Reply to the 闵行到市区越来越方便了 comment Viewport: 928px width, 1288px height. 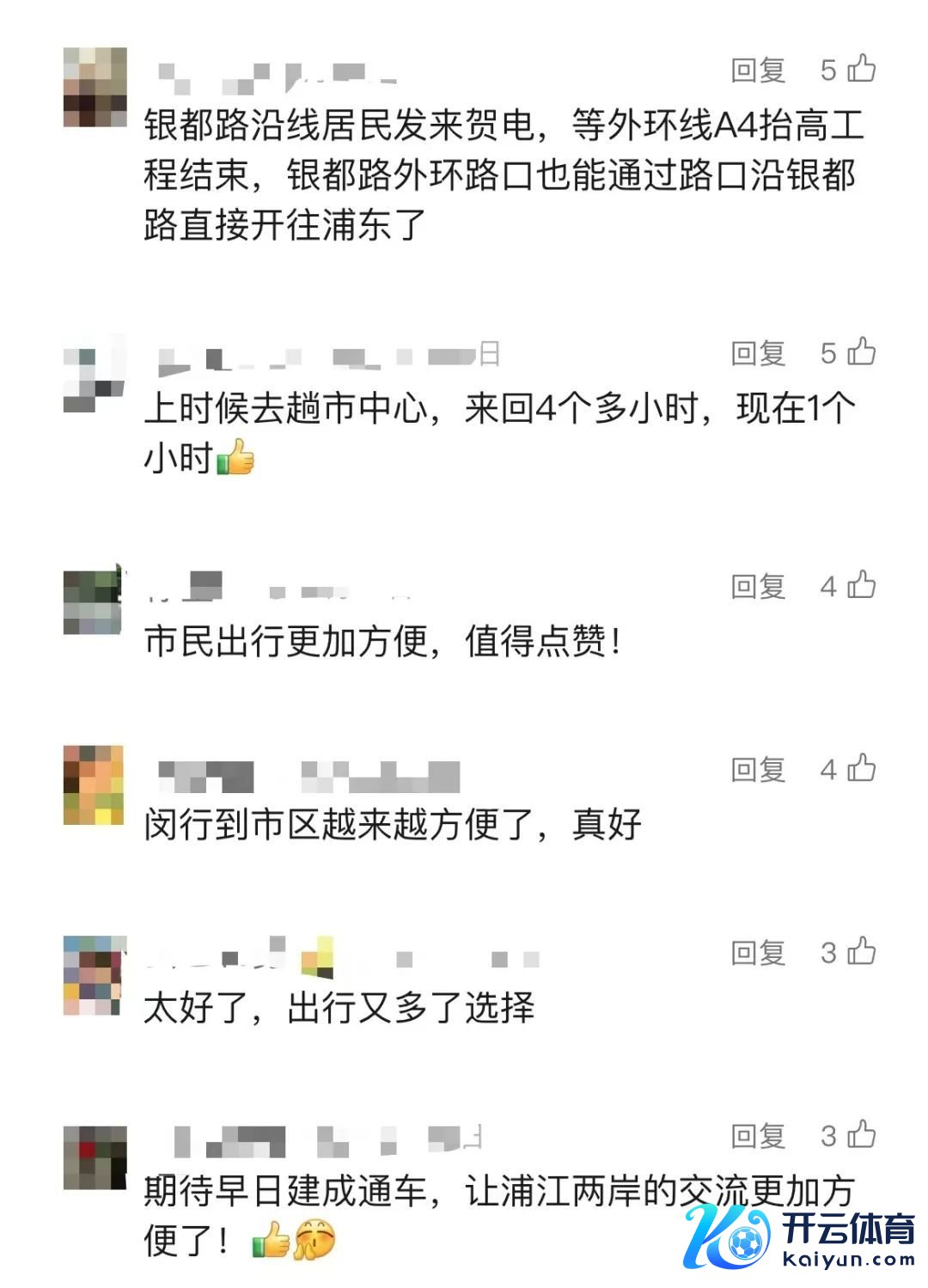click(758, 770)
